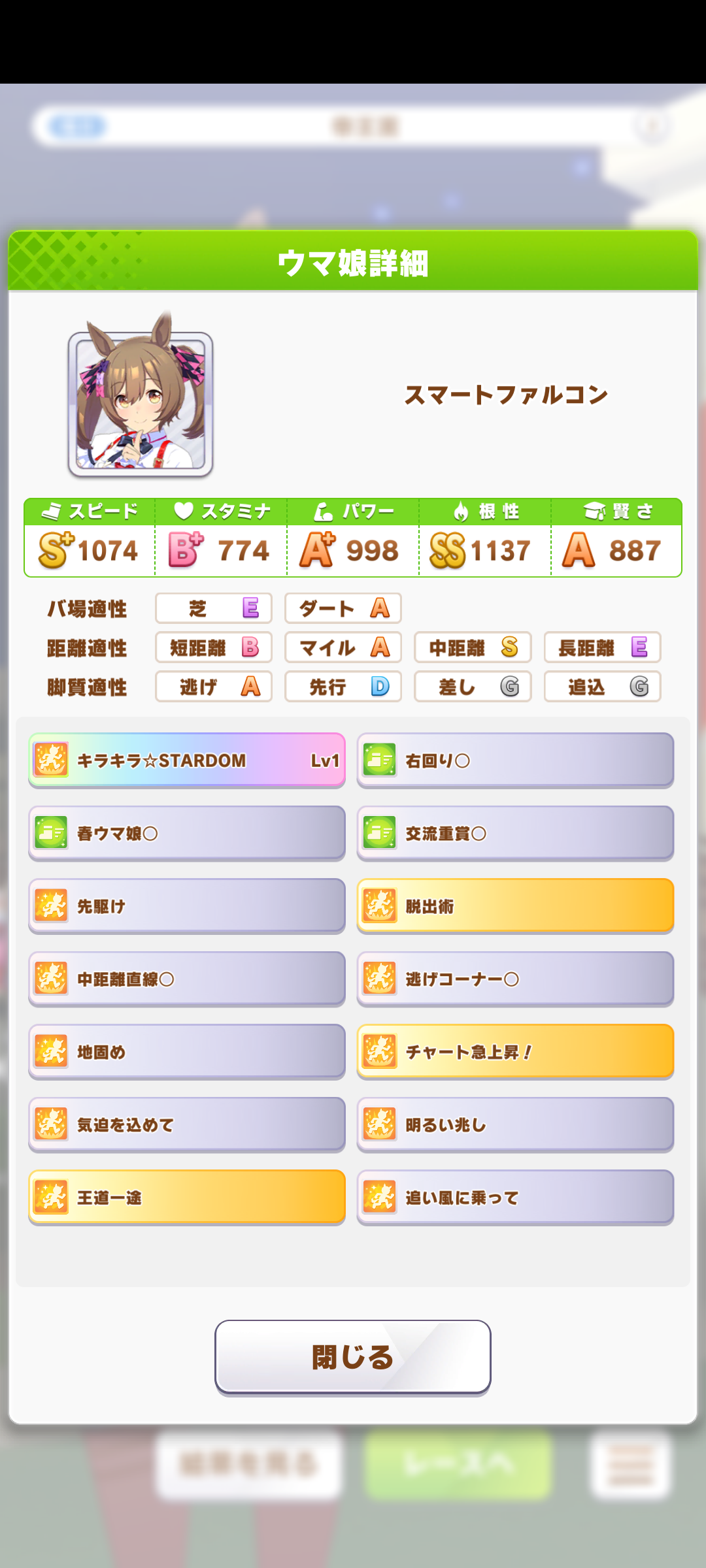The width and height of the screenshot is (706, 1568).
Task: View the チャート急上昇！ skill
Action: pyautogui.click(x=515, y=1051)
